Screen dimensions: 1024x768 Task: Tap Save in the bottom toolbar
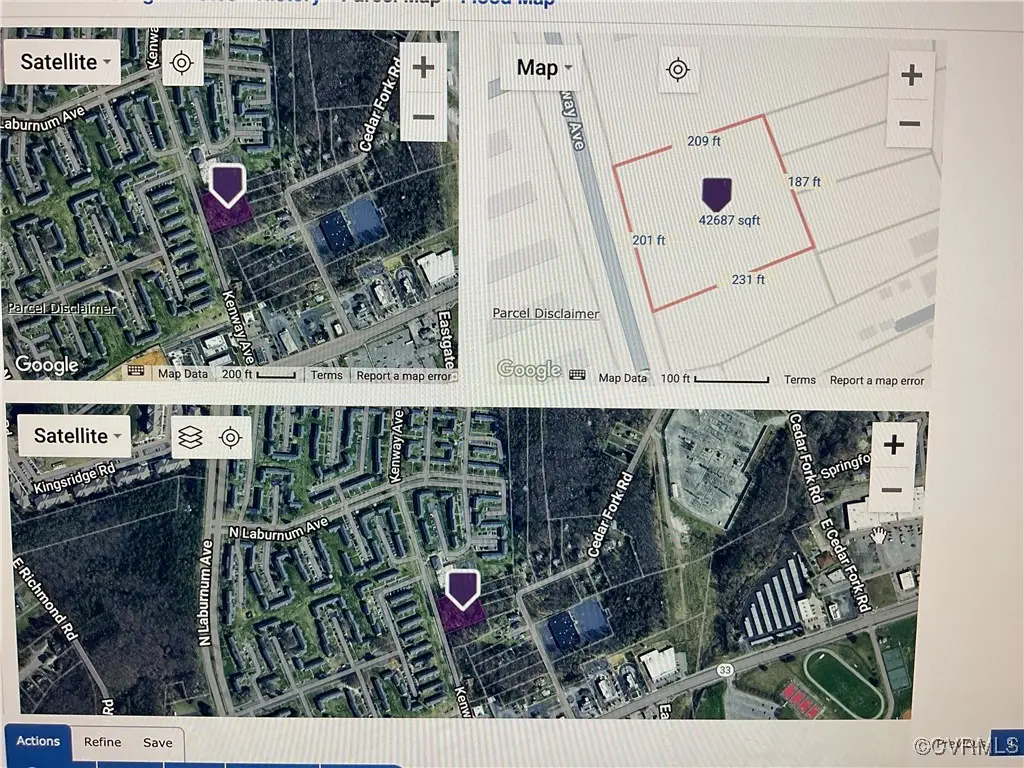[x=157, y=742]
